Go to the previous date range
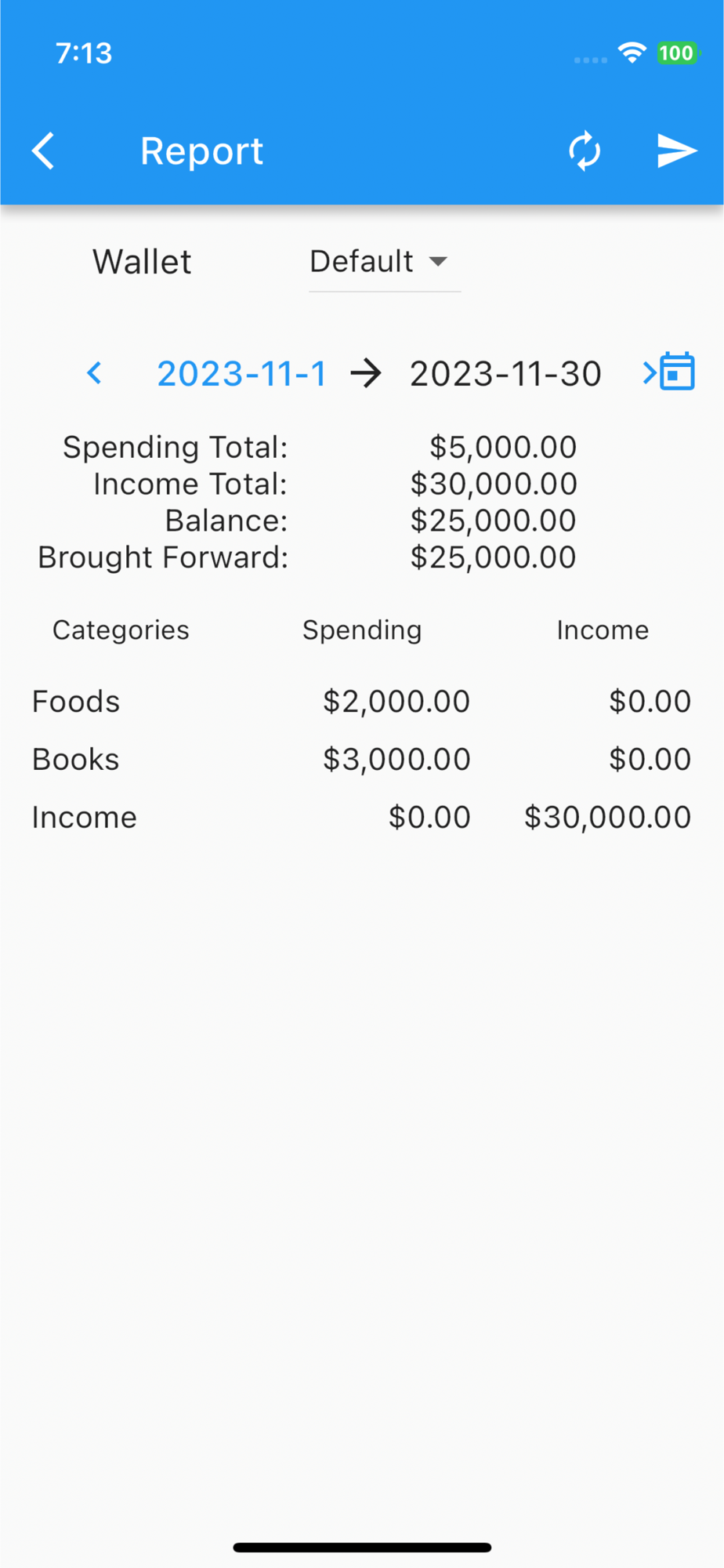 tap(94, 373)
